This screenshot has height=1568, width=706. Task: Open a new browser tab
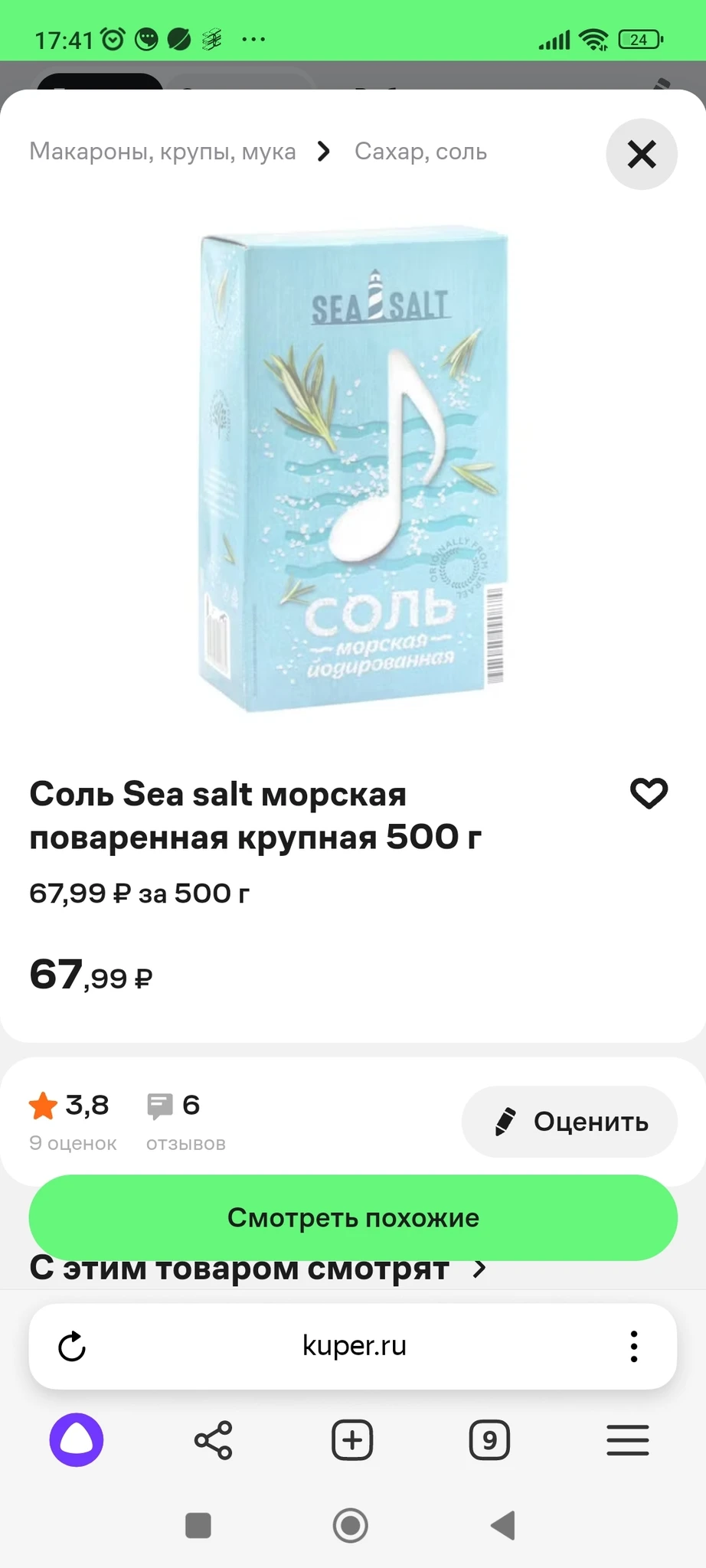pos(352,1440)
